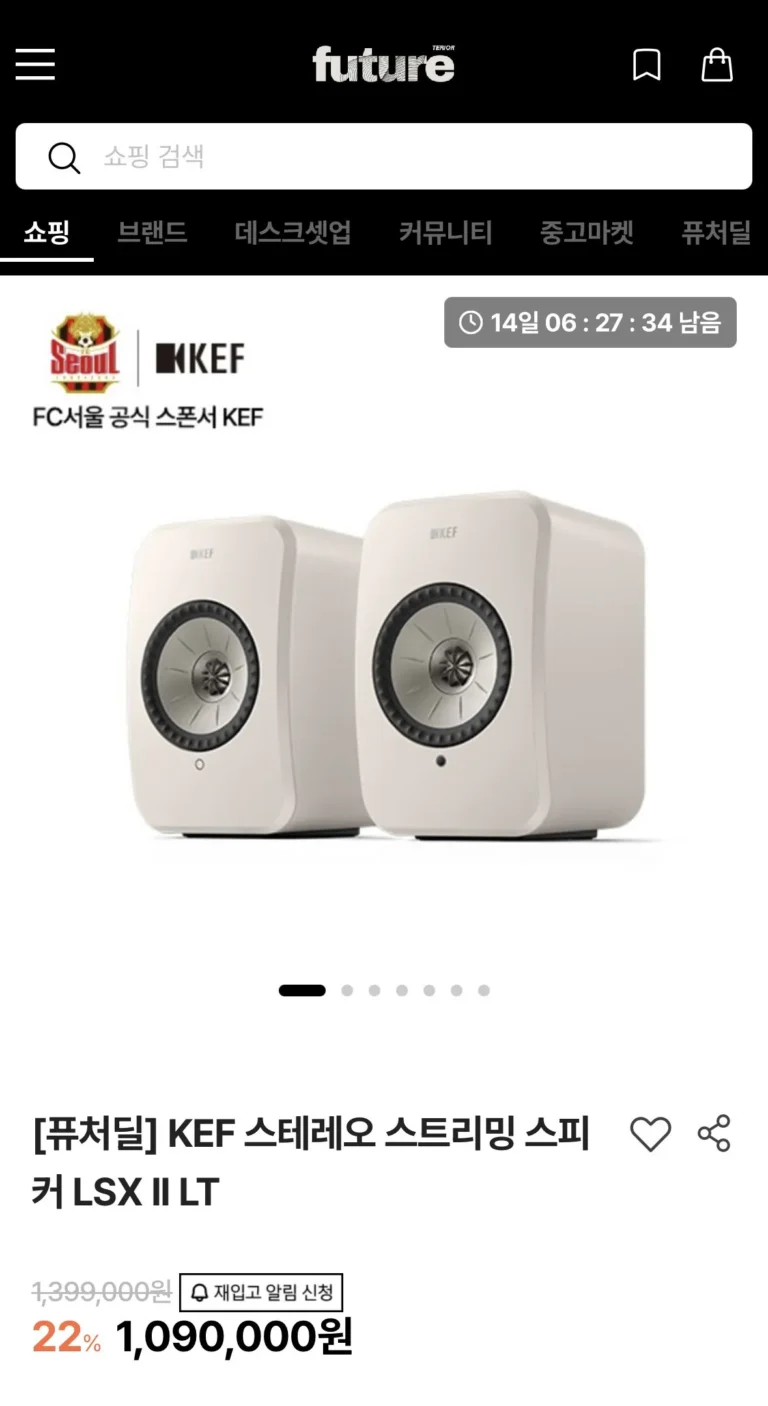Screen dimensions: 768x1406
Task: Open the shopping bag cart
Action: [x=716, y=66]
